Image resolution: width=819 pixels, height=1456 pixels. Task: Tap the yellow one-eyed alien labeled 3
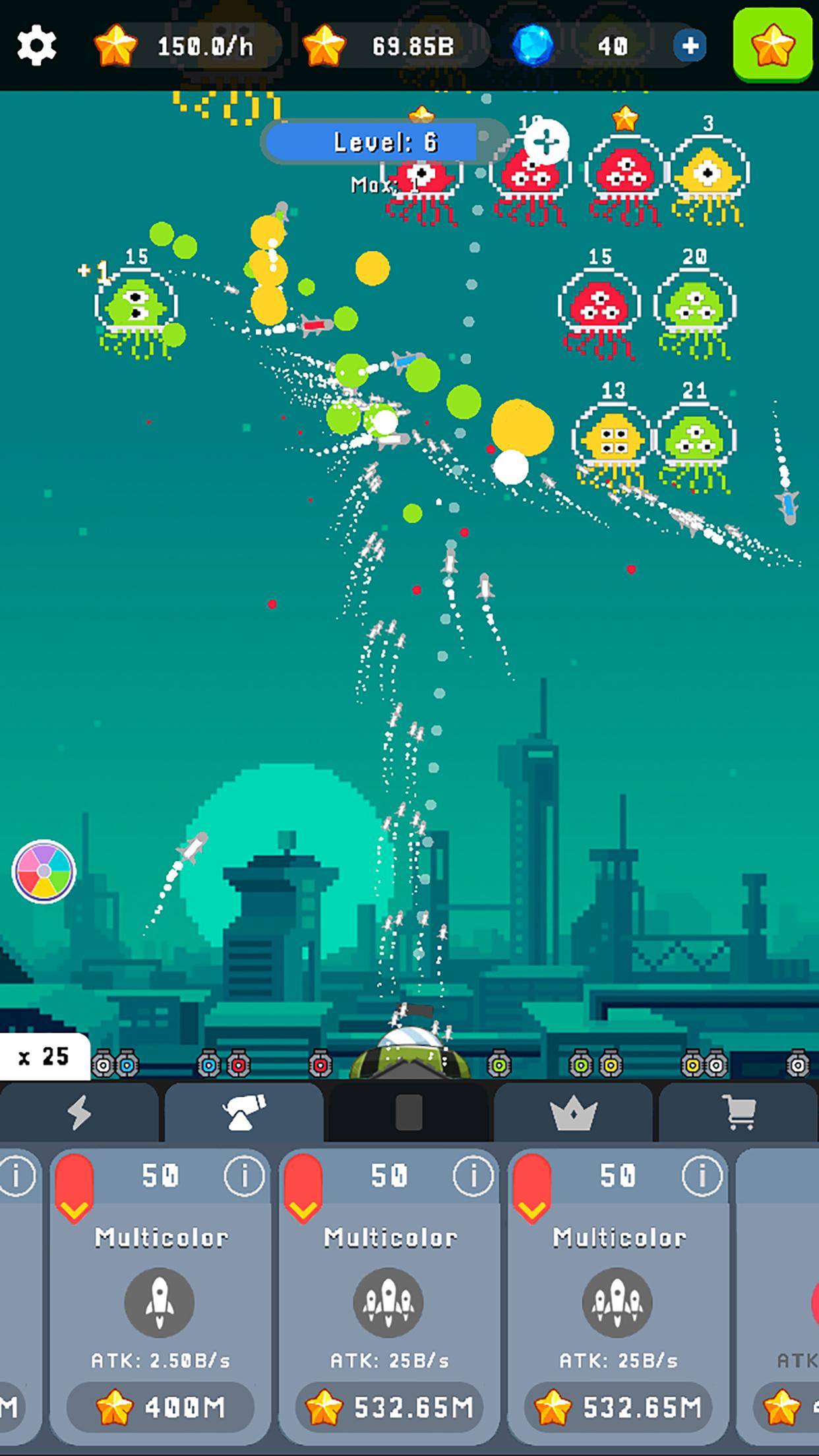click(x=709, y=173)
